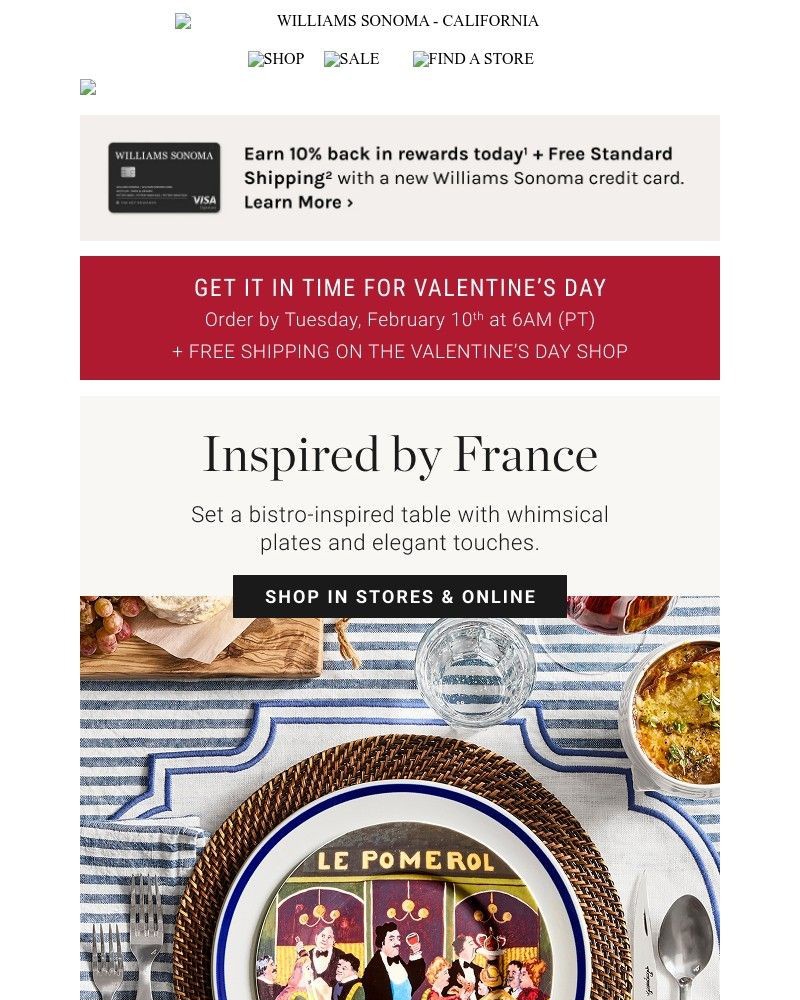Image resolution: width=800 pixels, height=1000 pixels.
Task: Click the SHOP navigation image icon
Action: click(256, 59)
